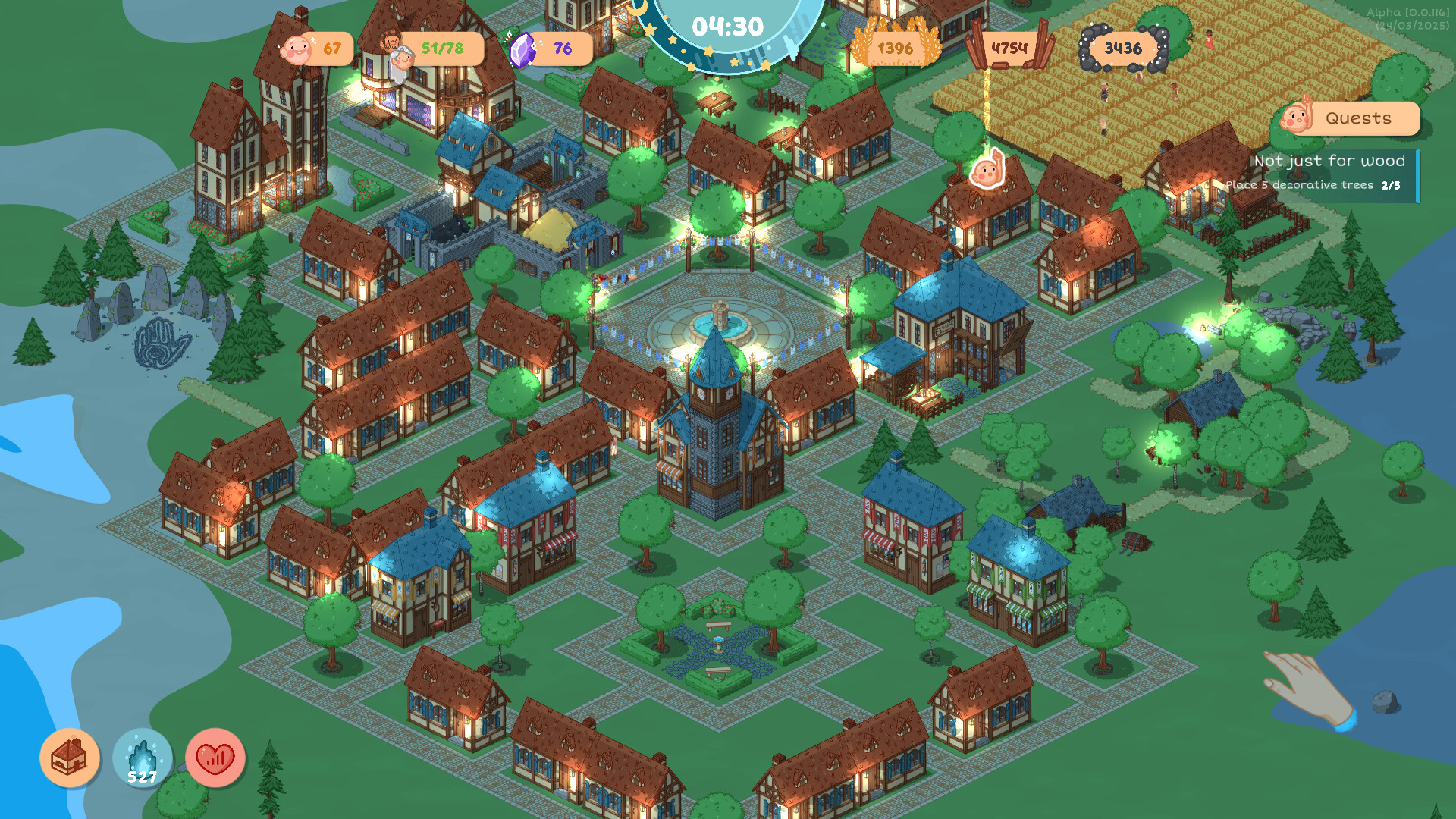Open the Quests panel

point(1350,118)
